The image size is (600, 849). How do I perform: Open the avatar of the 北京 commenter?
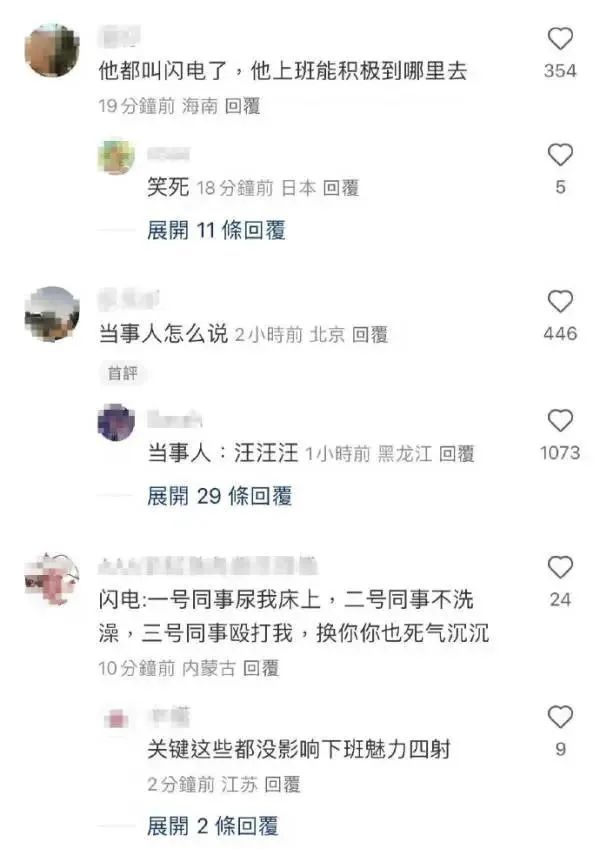(51, 314)
